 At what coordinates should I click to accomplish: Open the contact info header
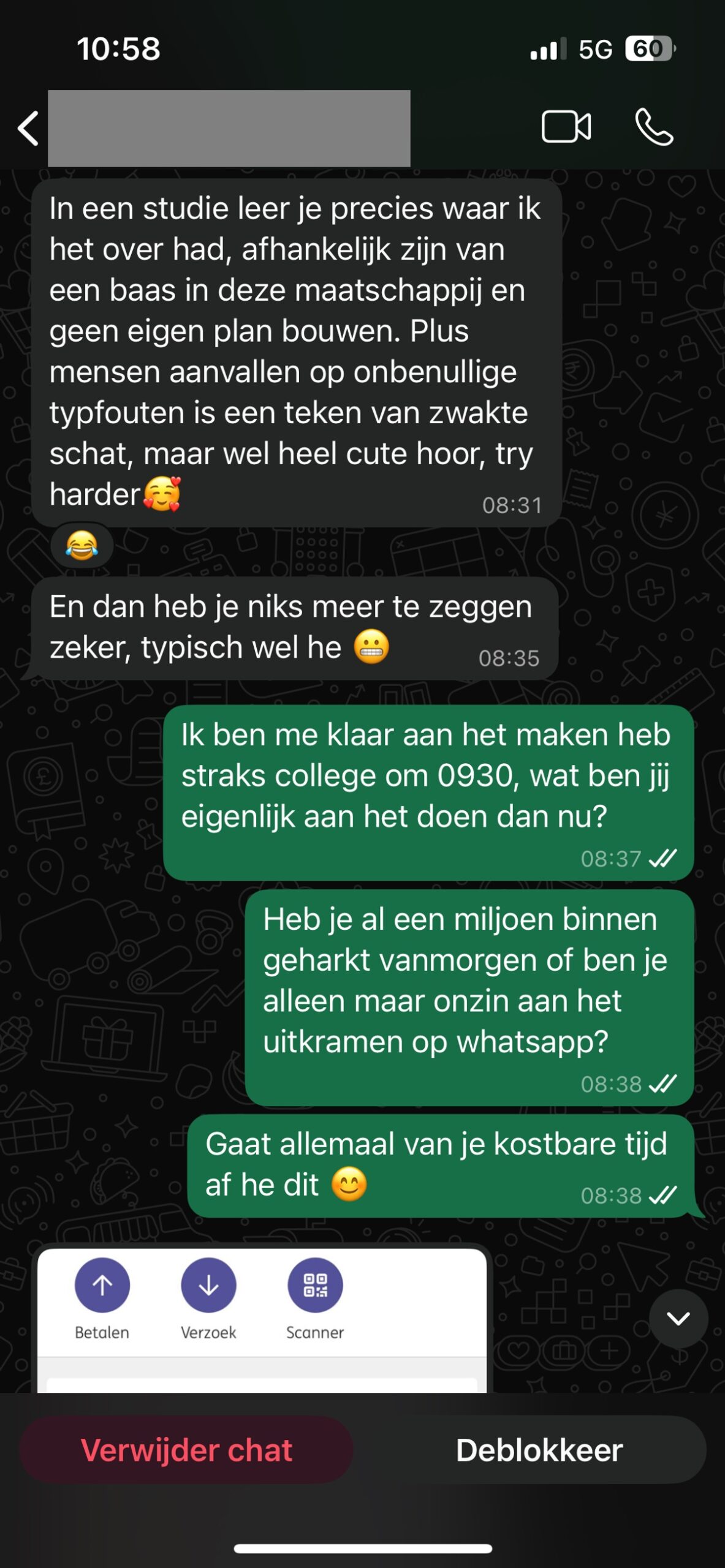pyautogui.click(x=229, y=128)
